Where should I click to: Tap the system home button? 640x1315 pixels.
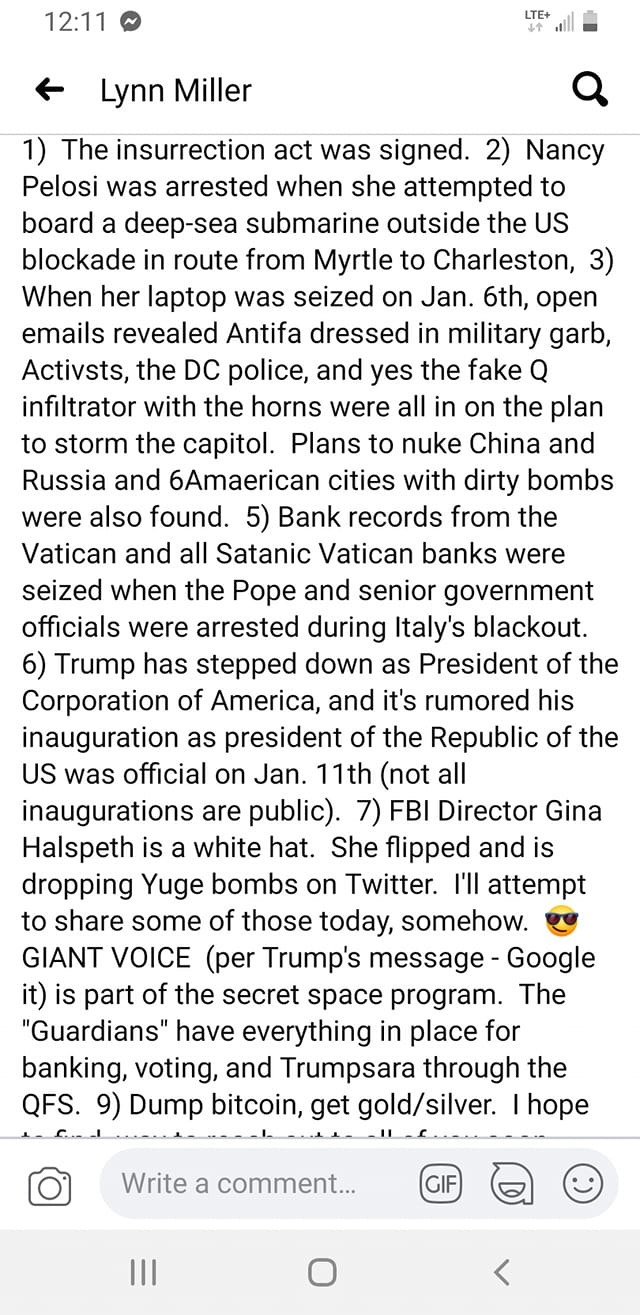pyautogui.click(x=321, y=1271)
